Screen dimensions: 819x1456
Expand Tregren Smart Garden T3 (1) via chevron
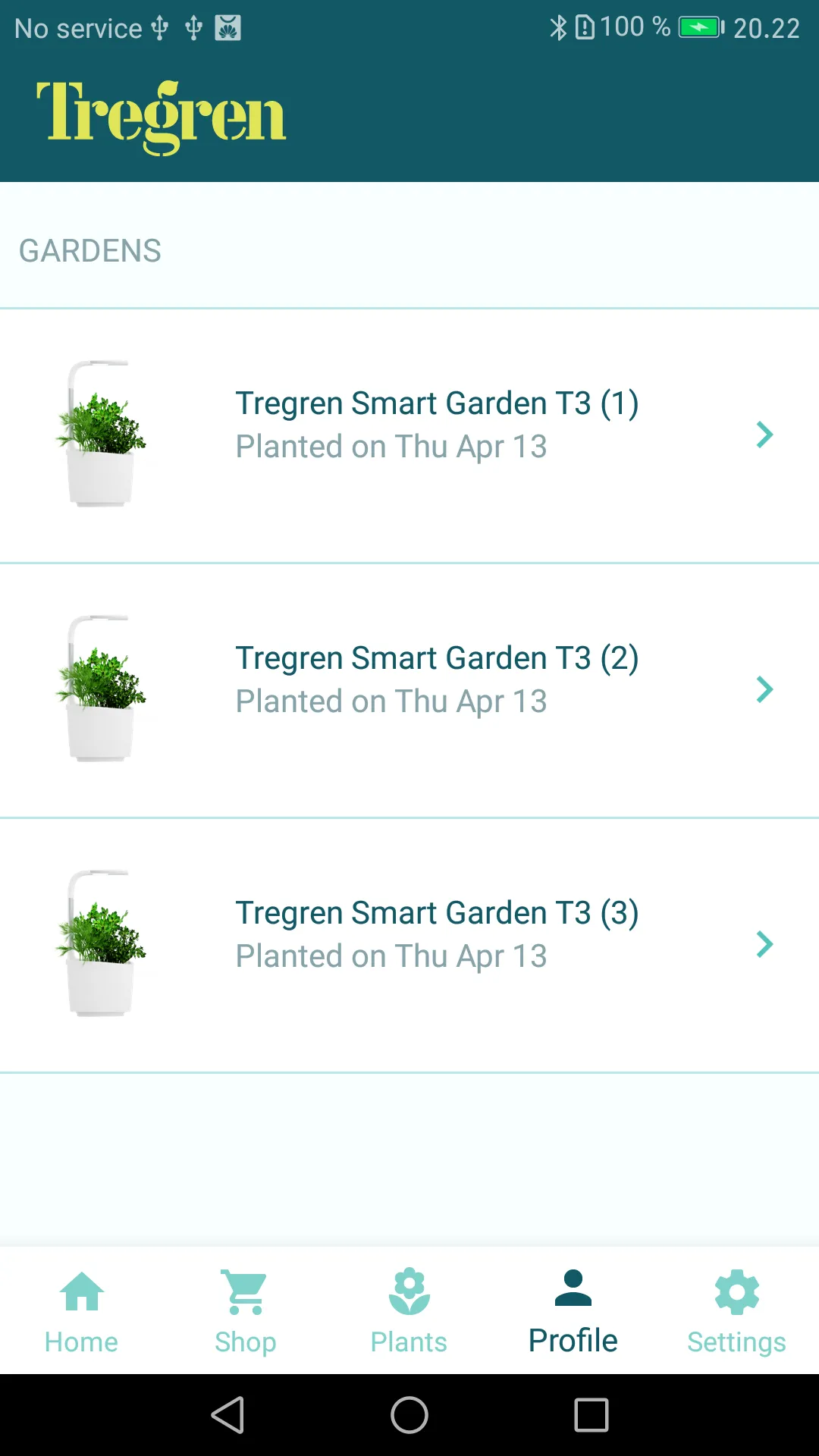(x=764, y=434)
